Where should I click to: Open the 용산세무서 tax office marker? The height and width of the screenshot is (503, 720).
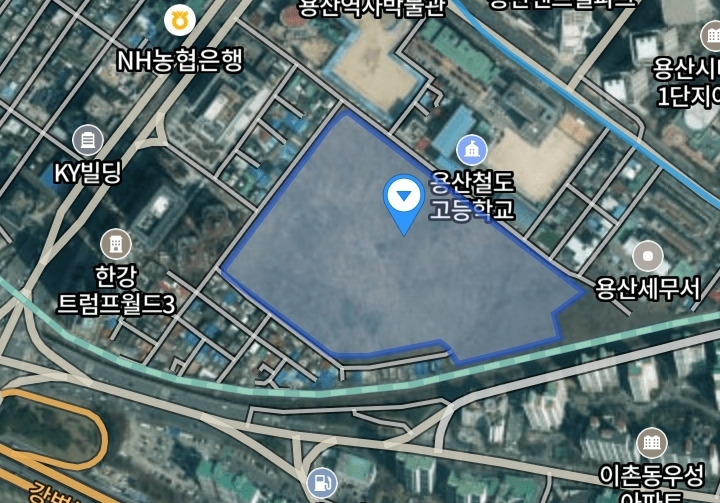(x=648, y=256)
